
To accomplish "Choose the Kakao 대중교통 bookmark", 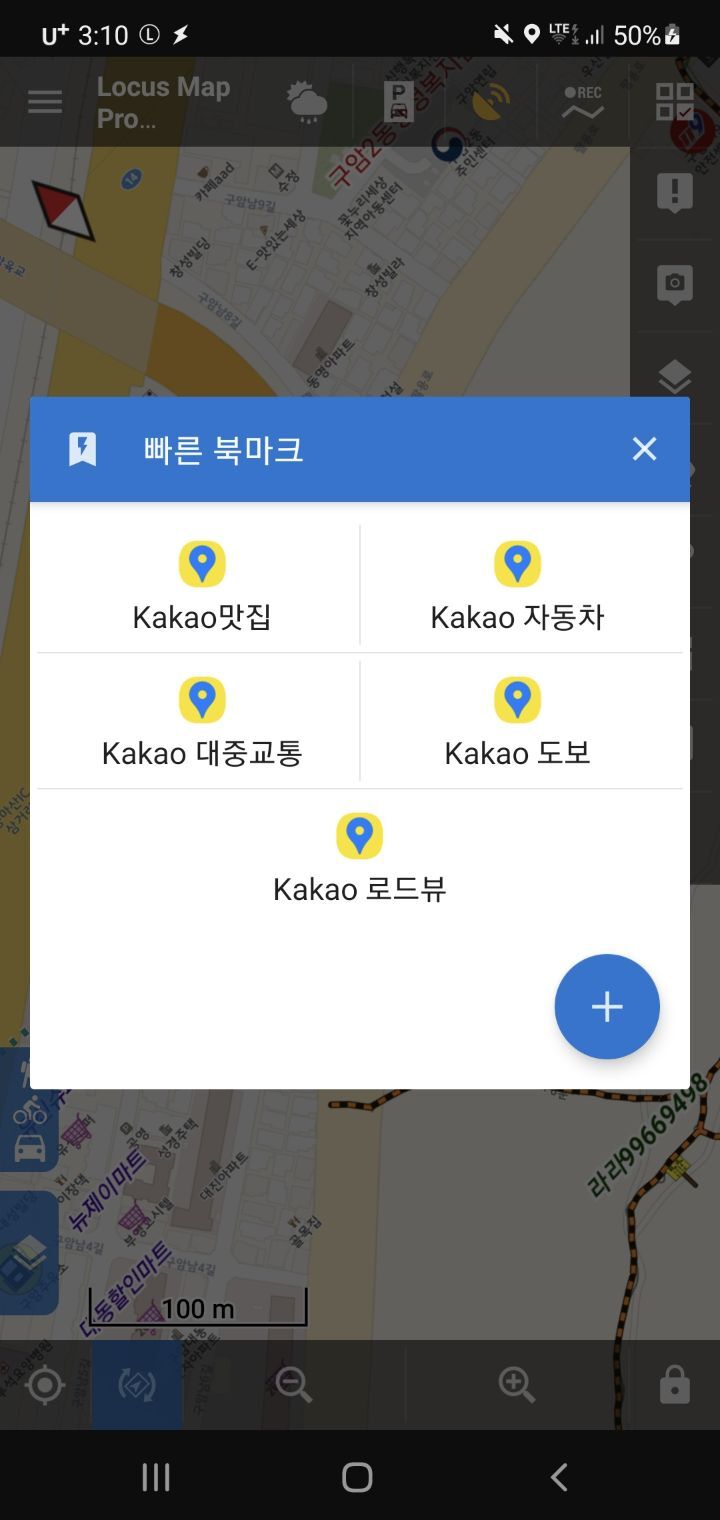I will point(201,723).
